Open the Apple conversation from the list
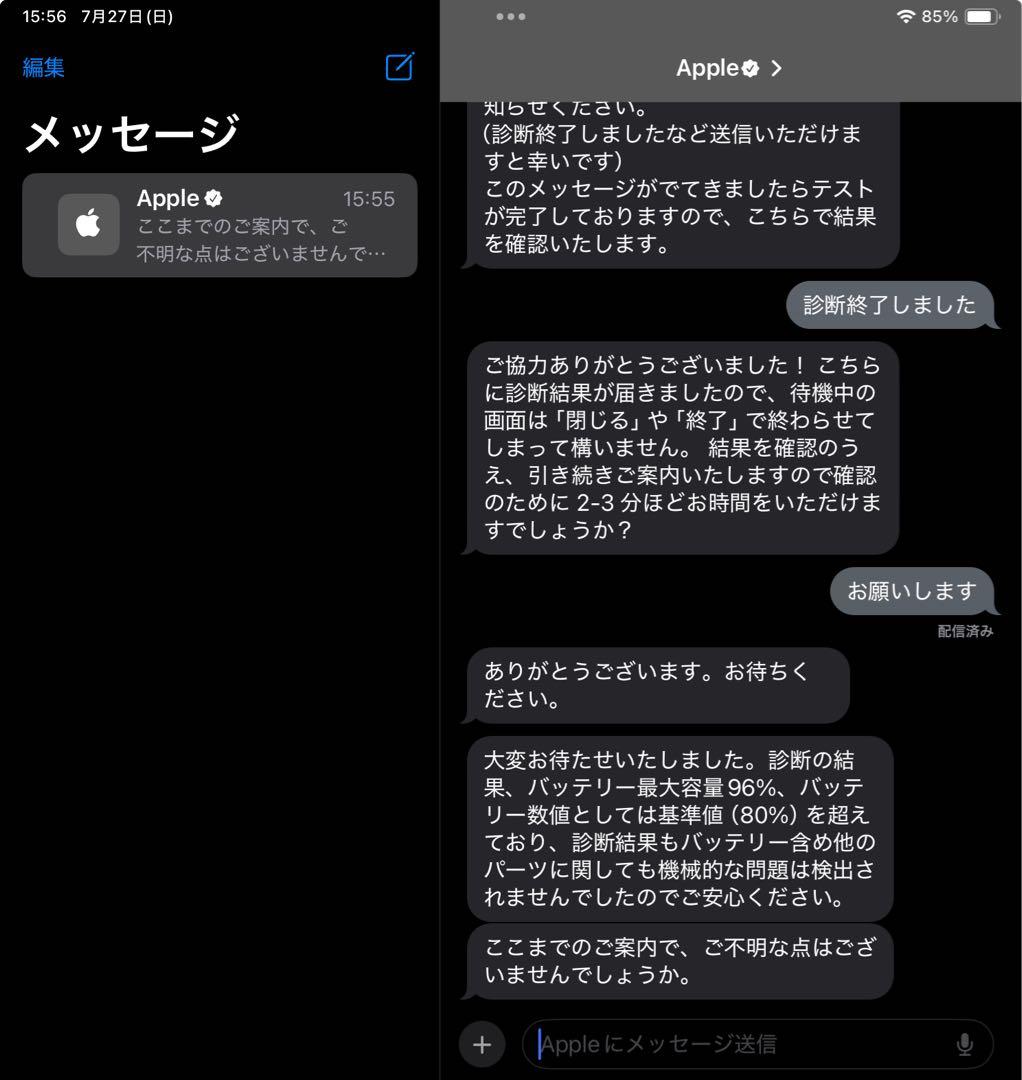This screenshot has height=1080, width=1022. 220,224
